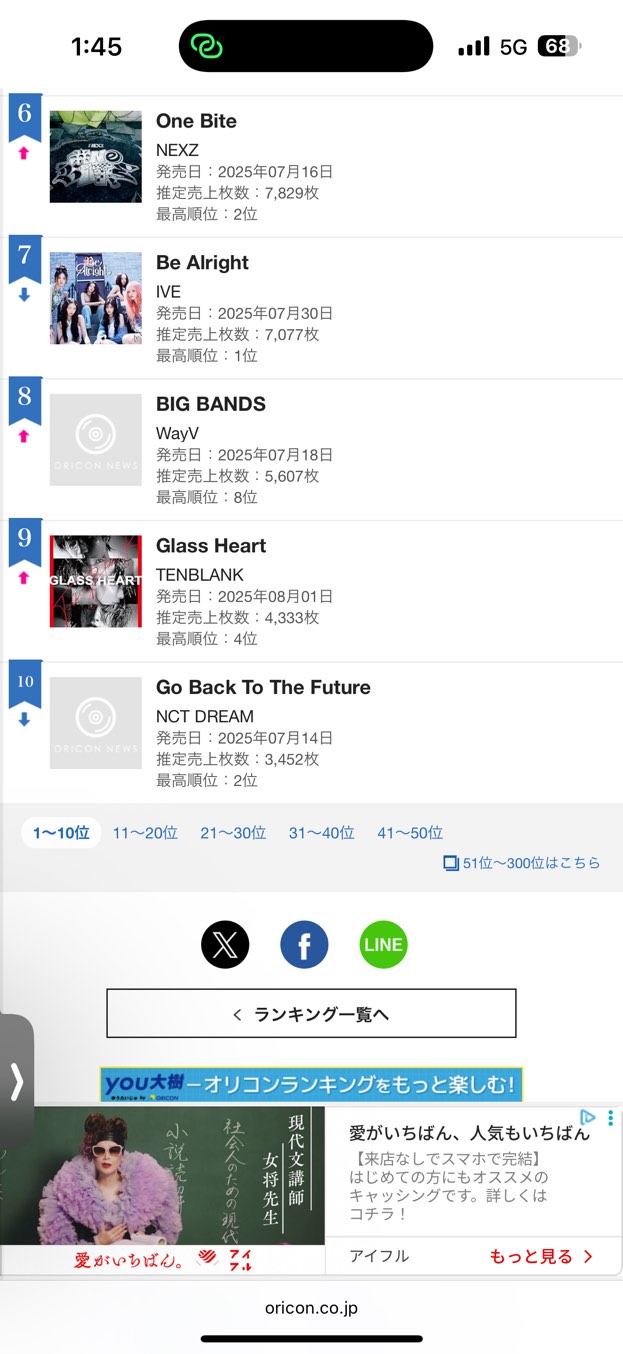
Task: Go to ranks 11〜20位
Action: click(x=145, y=833)
